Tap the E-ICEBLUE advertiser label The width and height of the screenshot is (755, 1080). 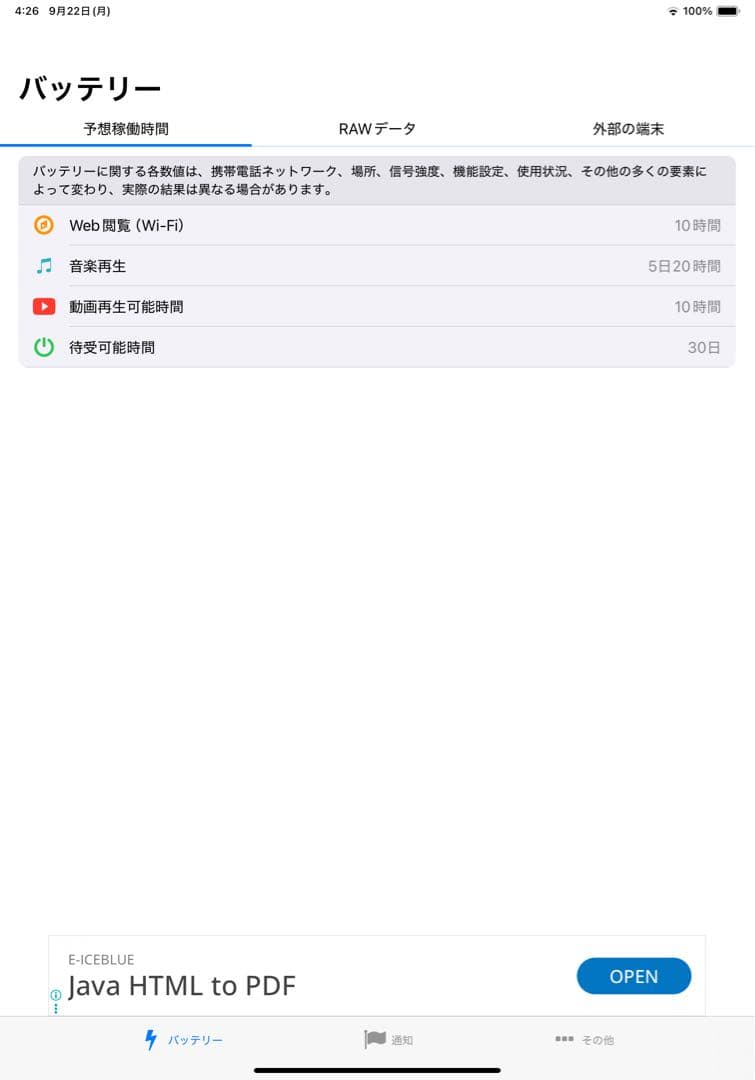click(105, 957)
